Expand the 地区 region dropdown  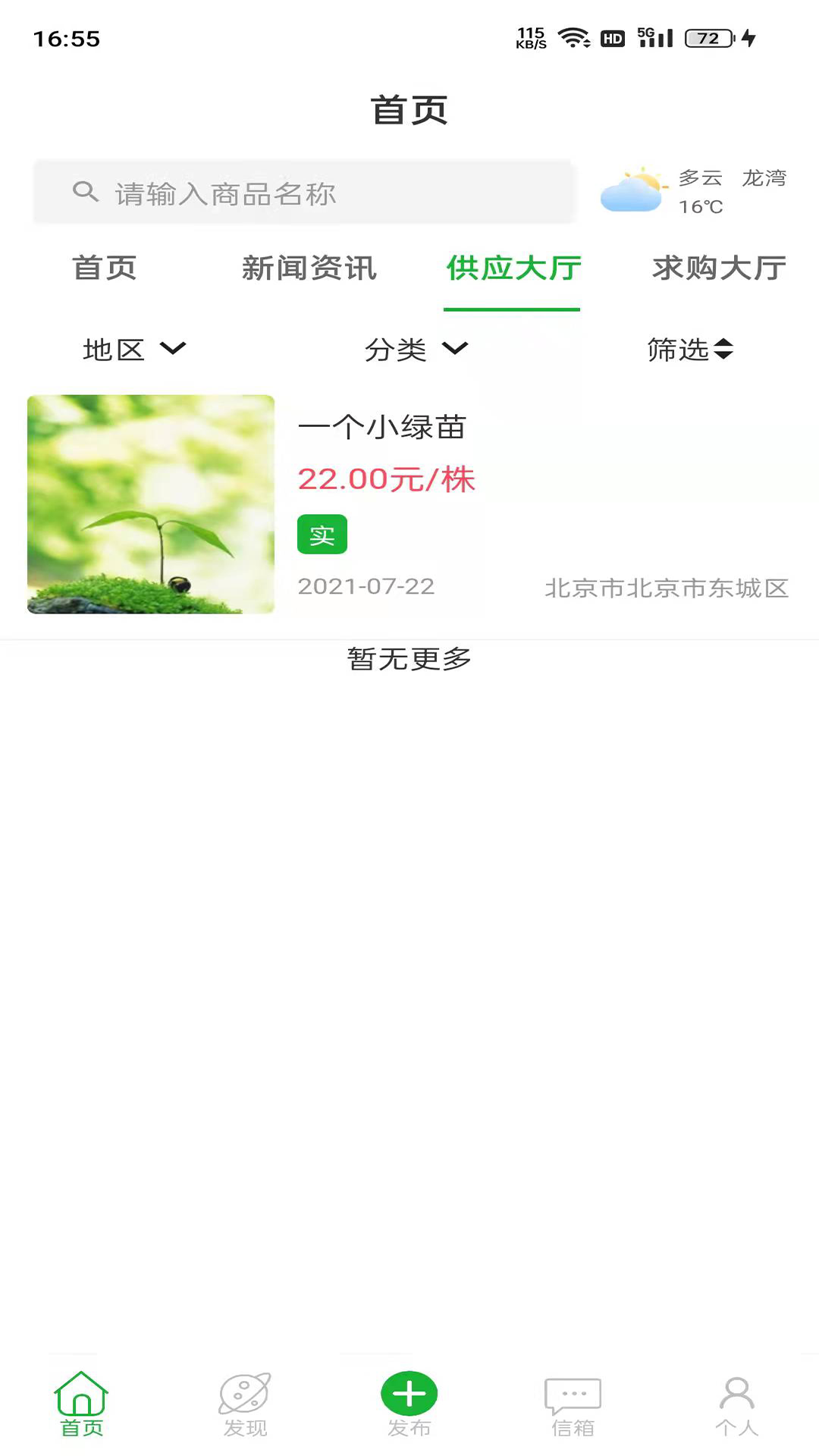133,350
